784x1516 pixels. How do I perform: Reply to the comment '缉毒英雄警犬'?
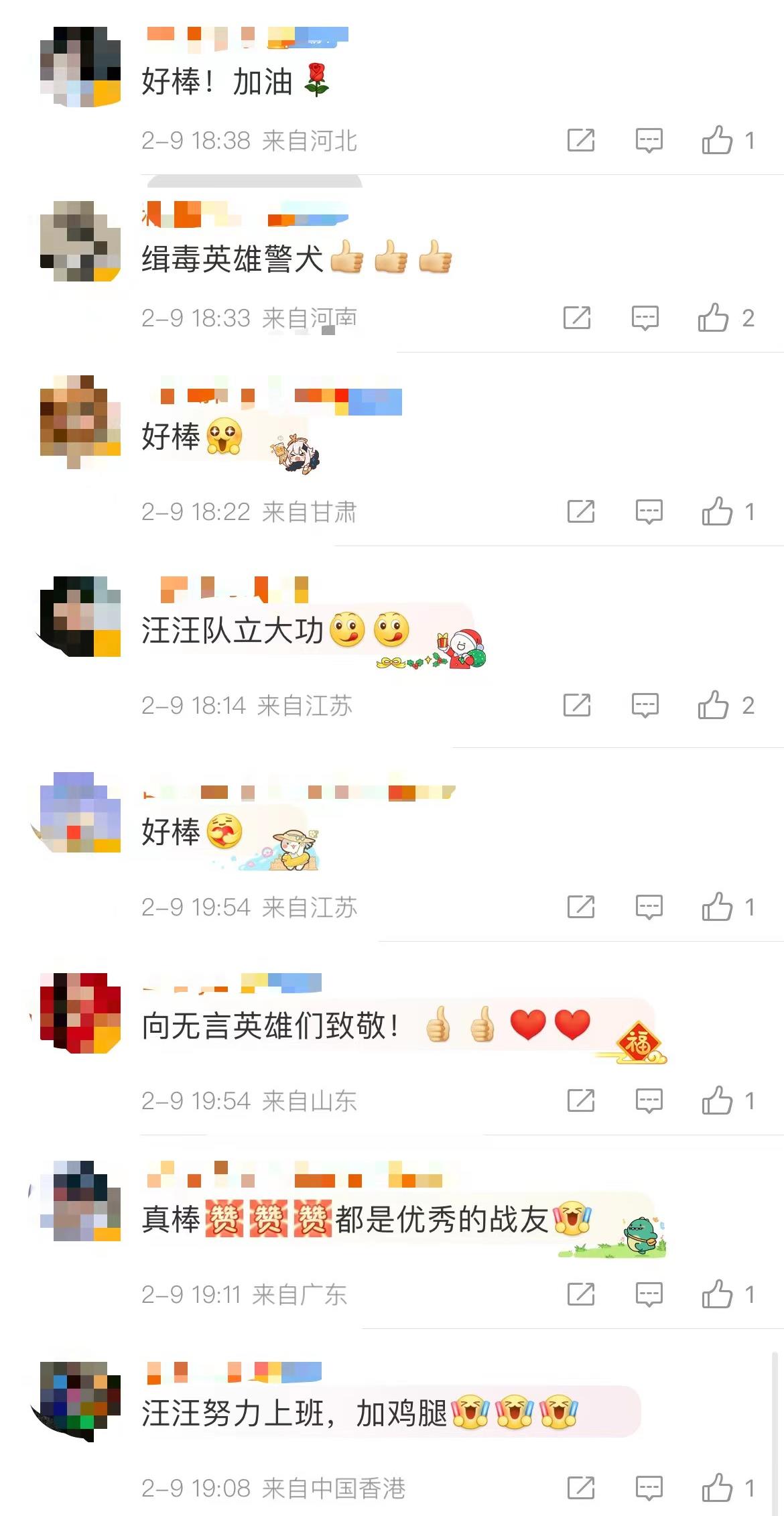645,318
